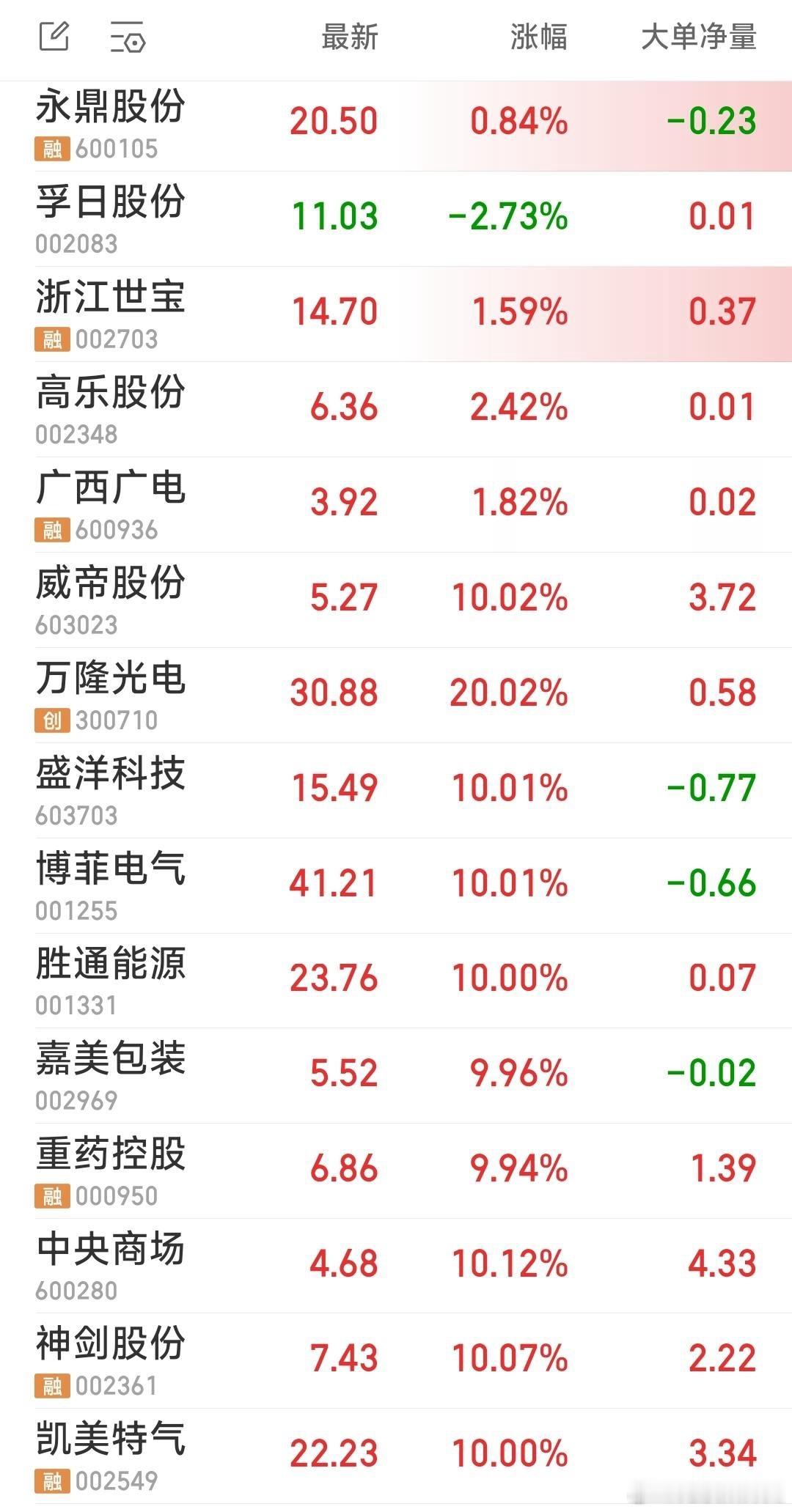Open 博菲电气 stock details
This screenshot has width=792, height=1512.
pos(111,869)
